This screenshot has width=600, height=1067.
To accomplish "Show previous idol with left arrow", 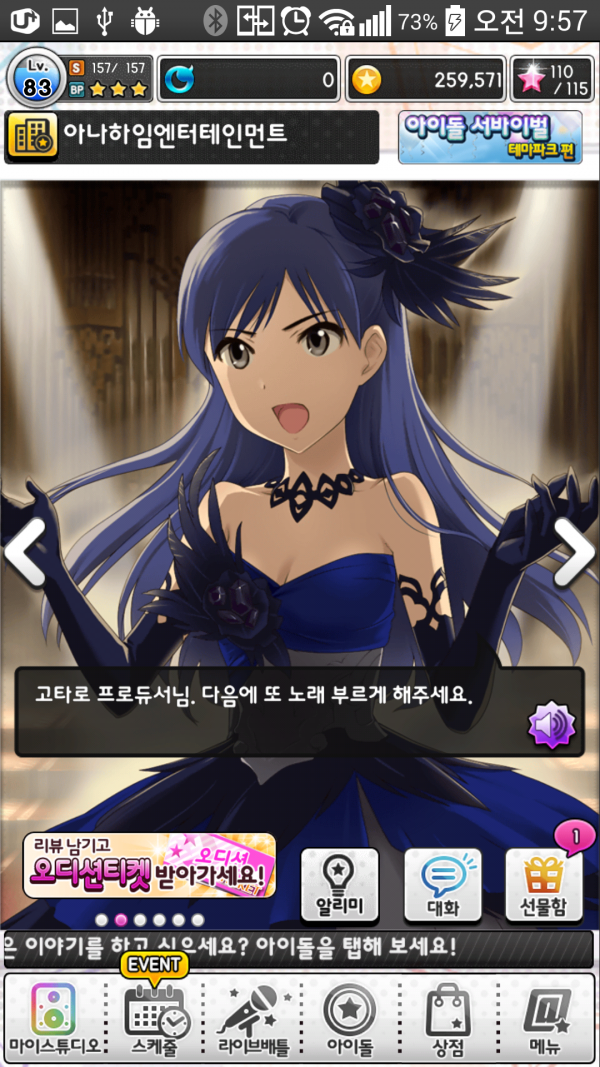I will [x=24, y=551].
